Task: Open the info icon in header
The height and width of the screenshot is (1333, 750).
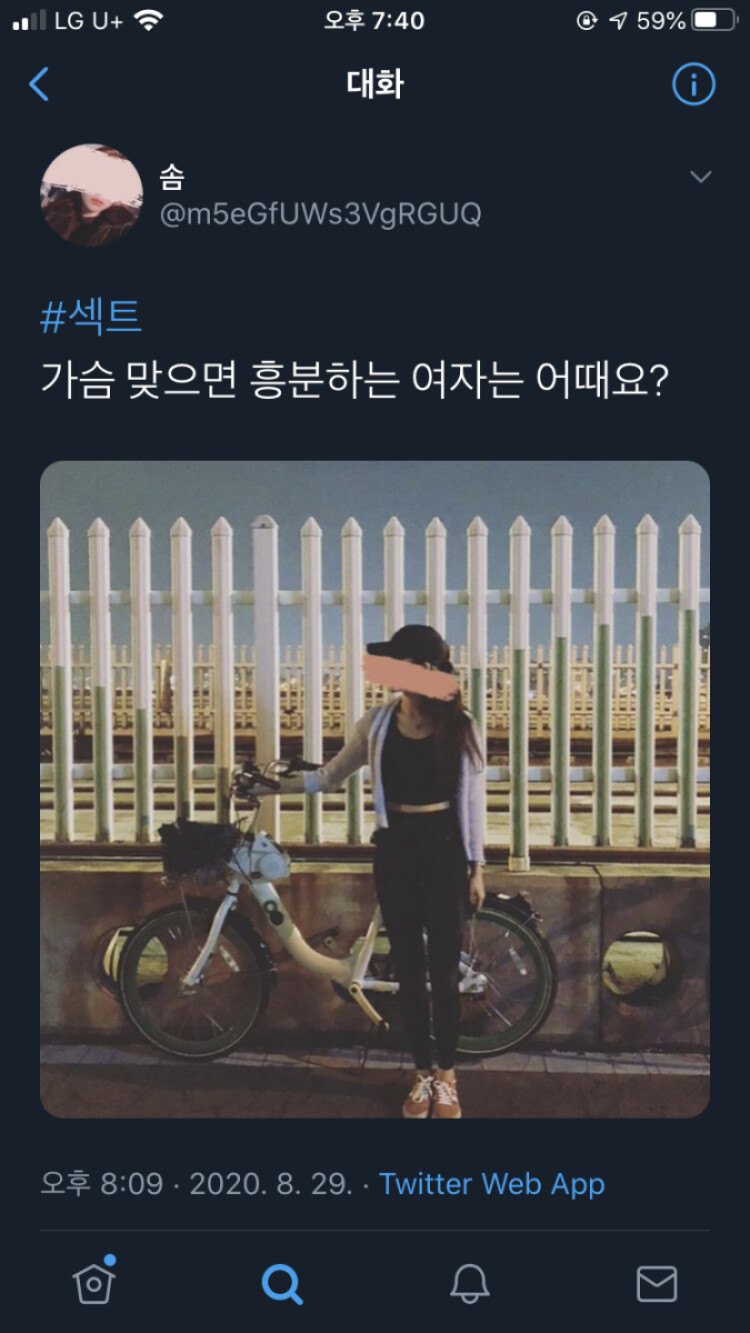Action: click(x=694, y=84)
